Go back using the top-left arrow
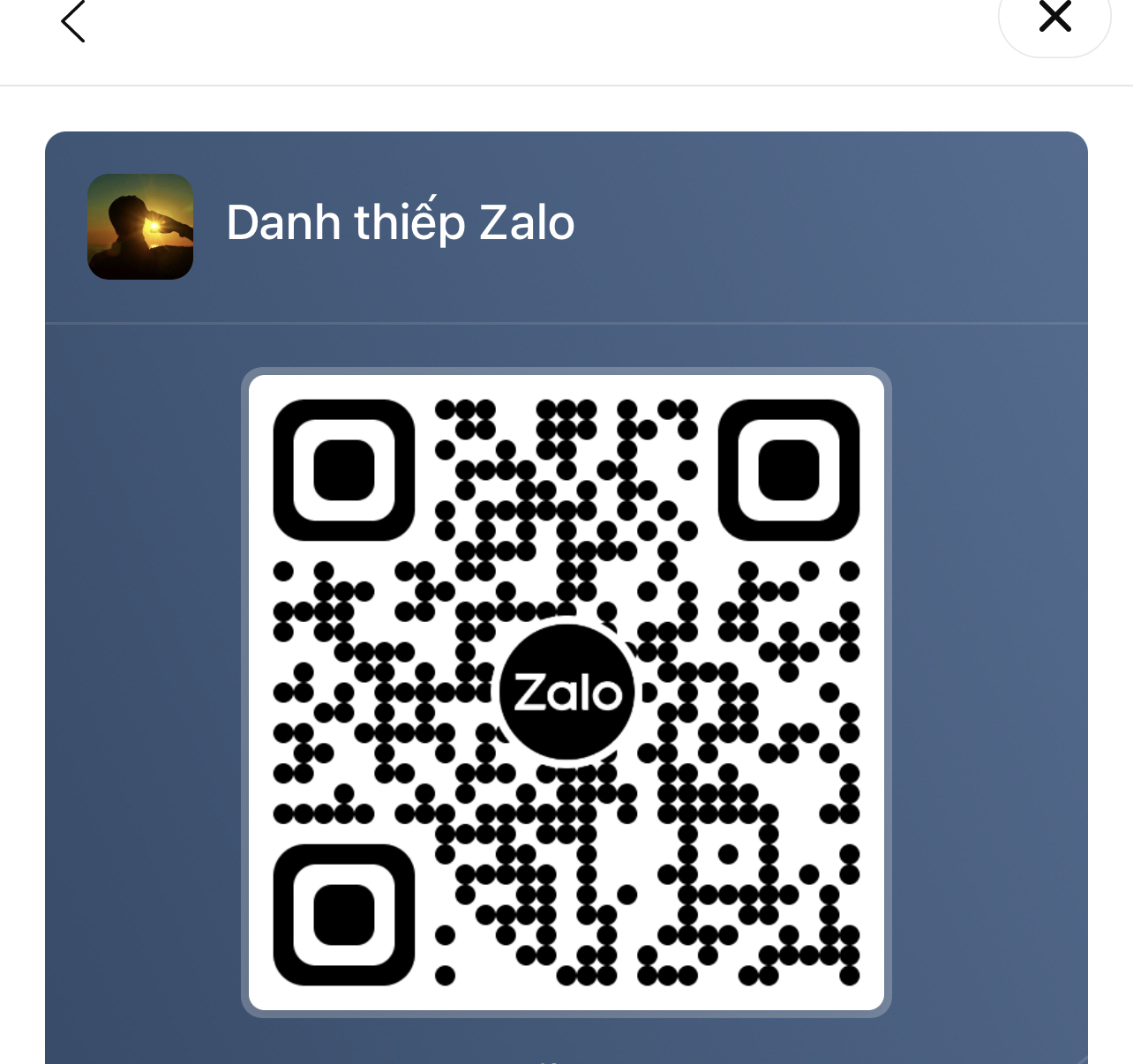 click(x=73, y=21)
